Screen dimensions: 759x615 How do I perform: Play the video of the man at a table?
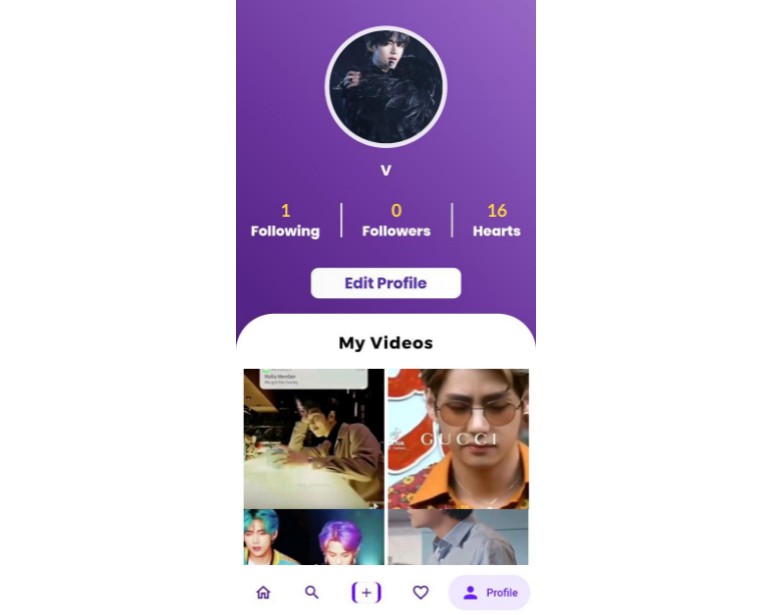click(x=313, y=438)
